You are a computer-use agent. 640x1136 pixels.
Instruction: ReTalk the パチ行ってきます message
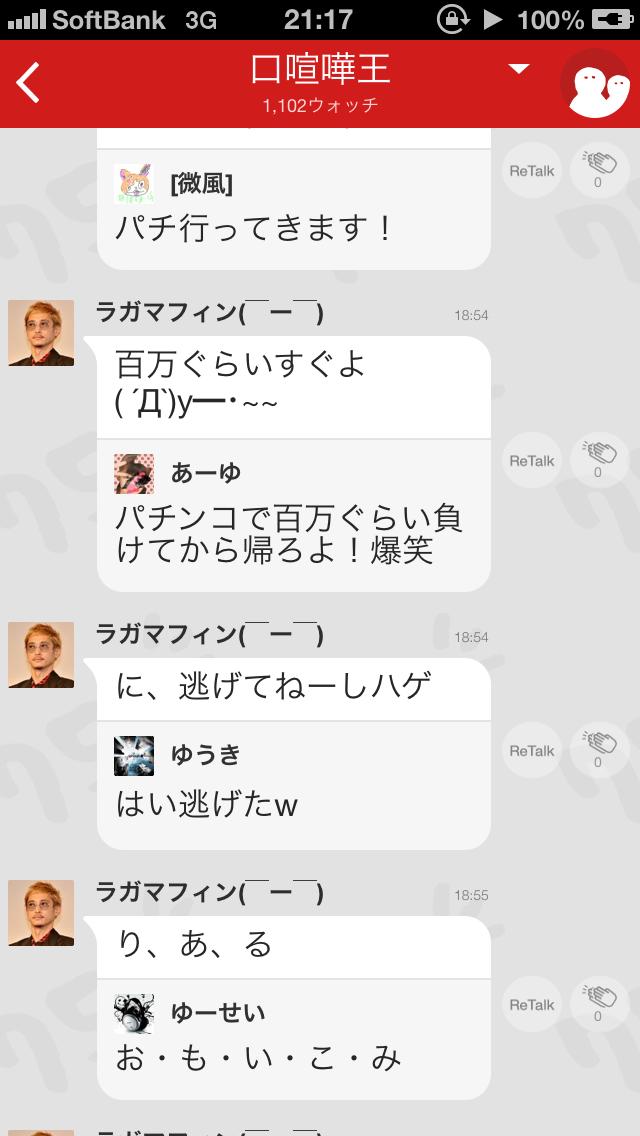531,171
